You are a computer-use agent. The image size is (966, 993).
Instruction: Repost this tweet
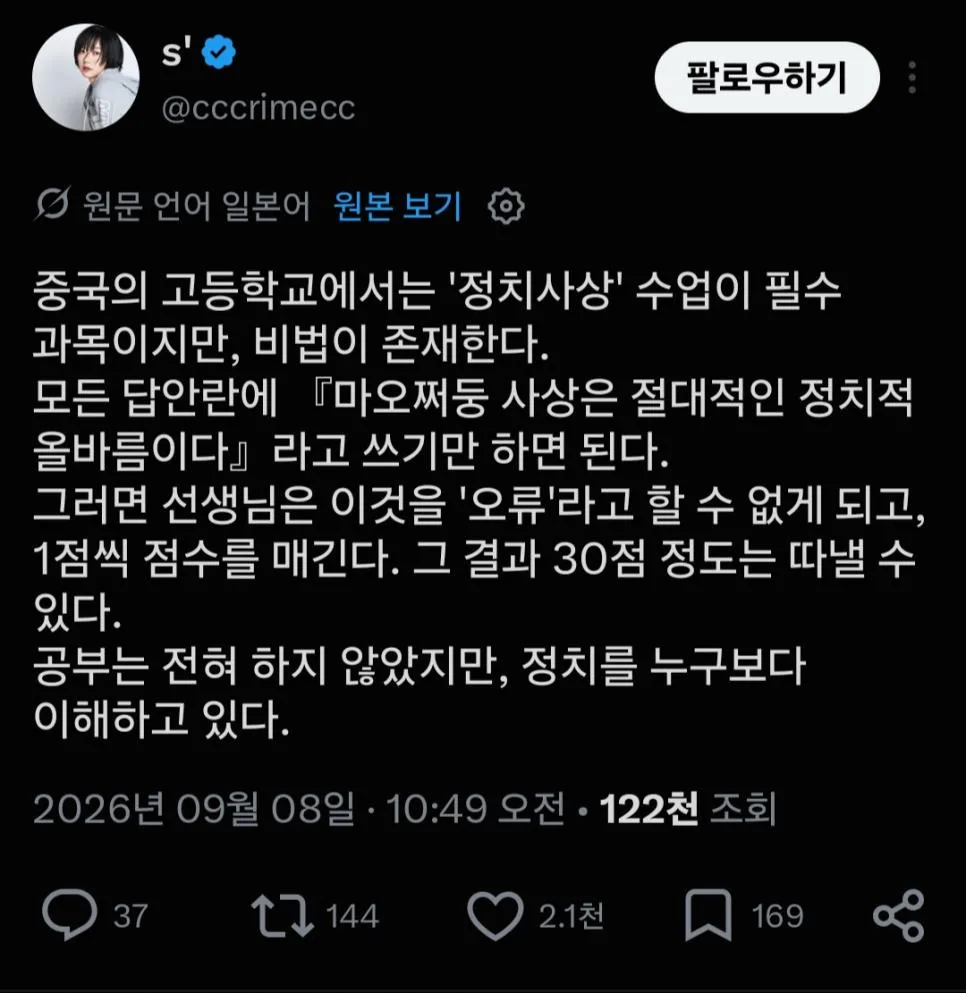(283, 915)
